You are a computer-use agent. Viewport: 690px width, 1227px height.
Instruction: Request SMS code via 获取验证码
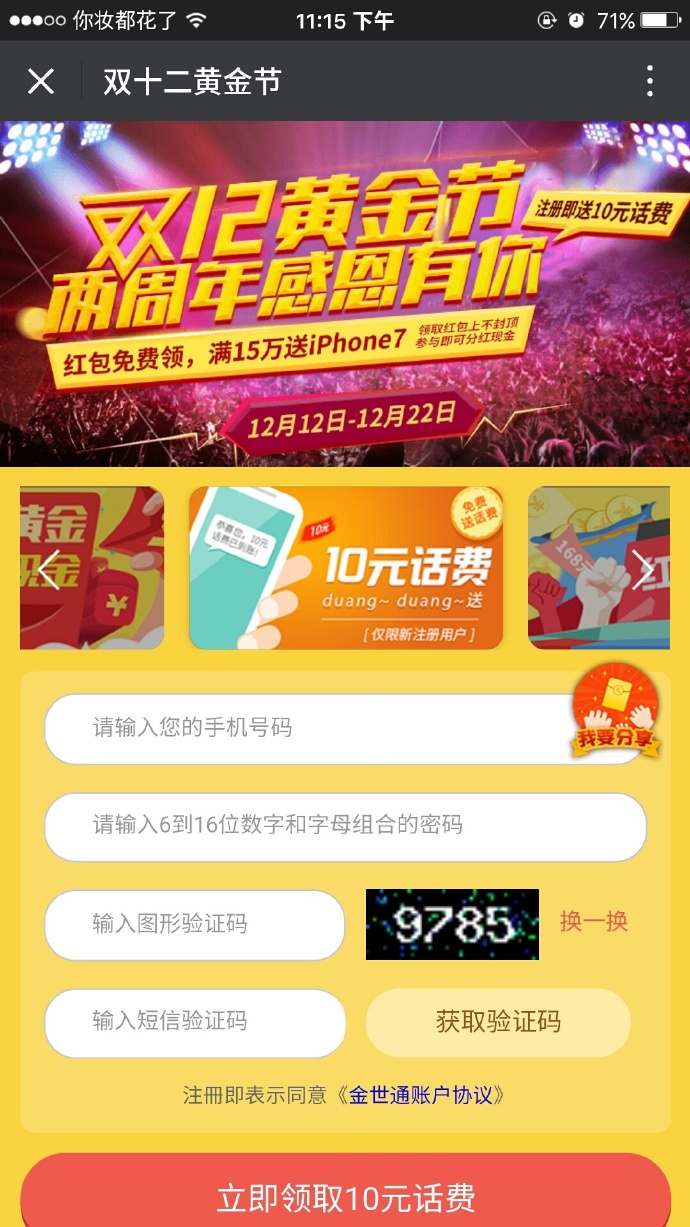498,1022
